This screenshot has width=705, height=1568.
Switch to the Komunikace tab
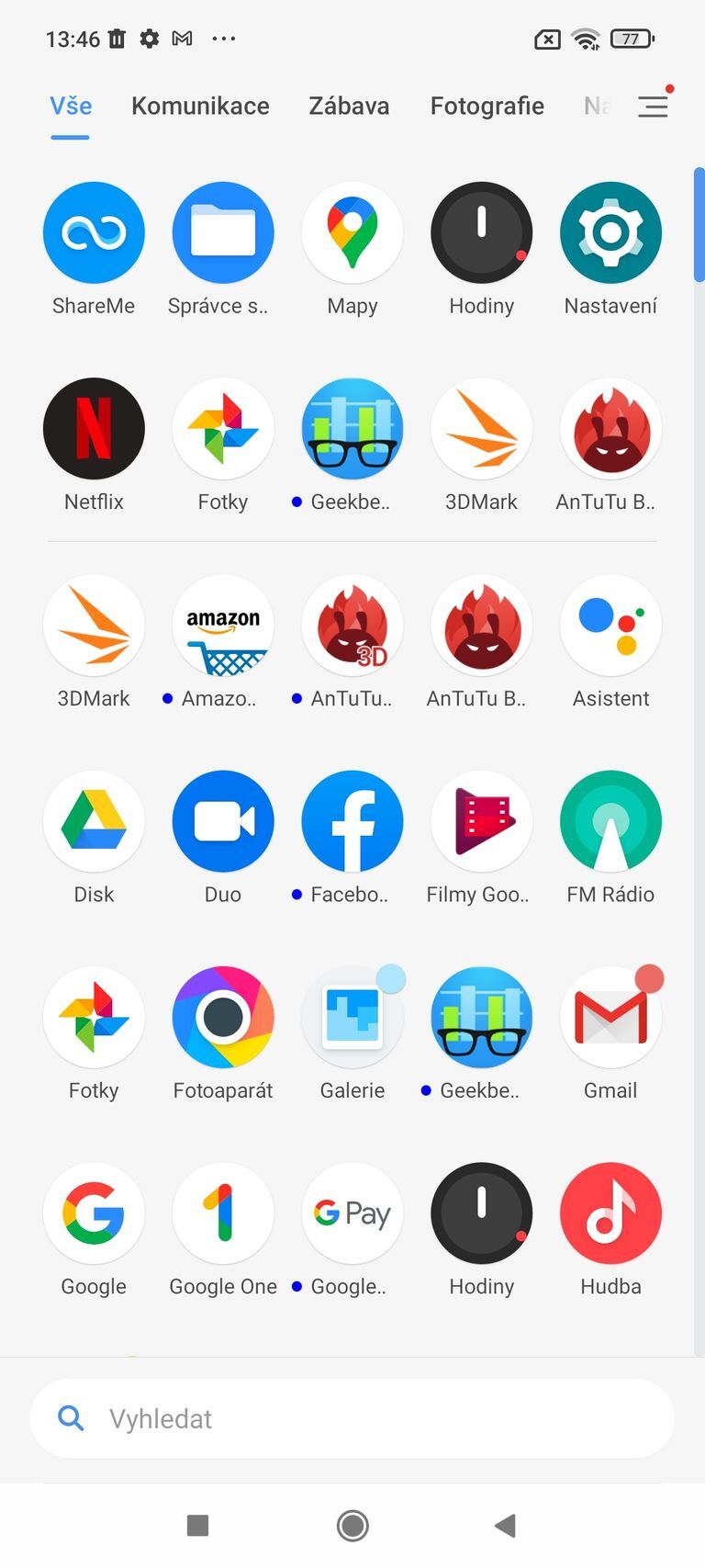199,106
